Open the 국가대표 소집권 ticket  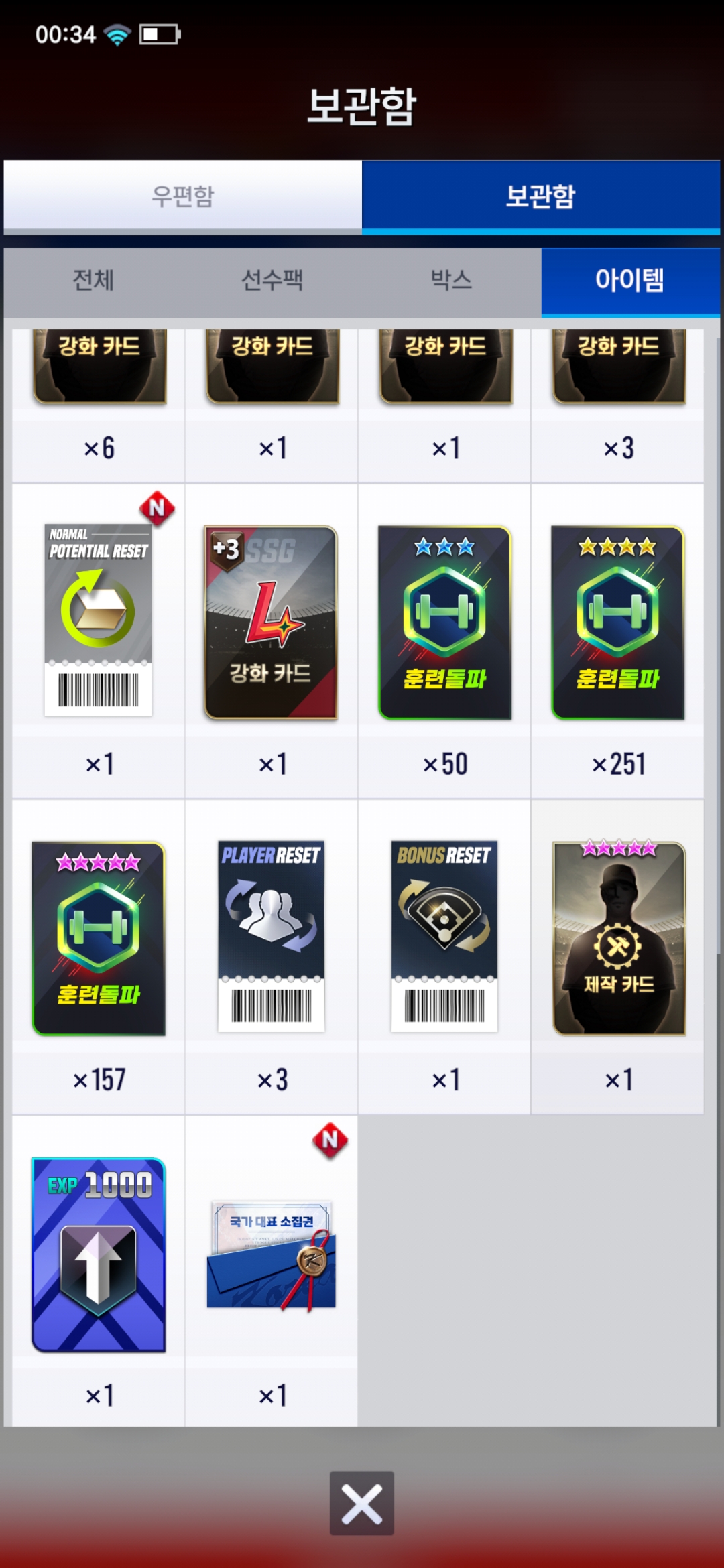coord(271,1254)
